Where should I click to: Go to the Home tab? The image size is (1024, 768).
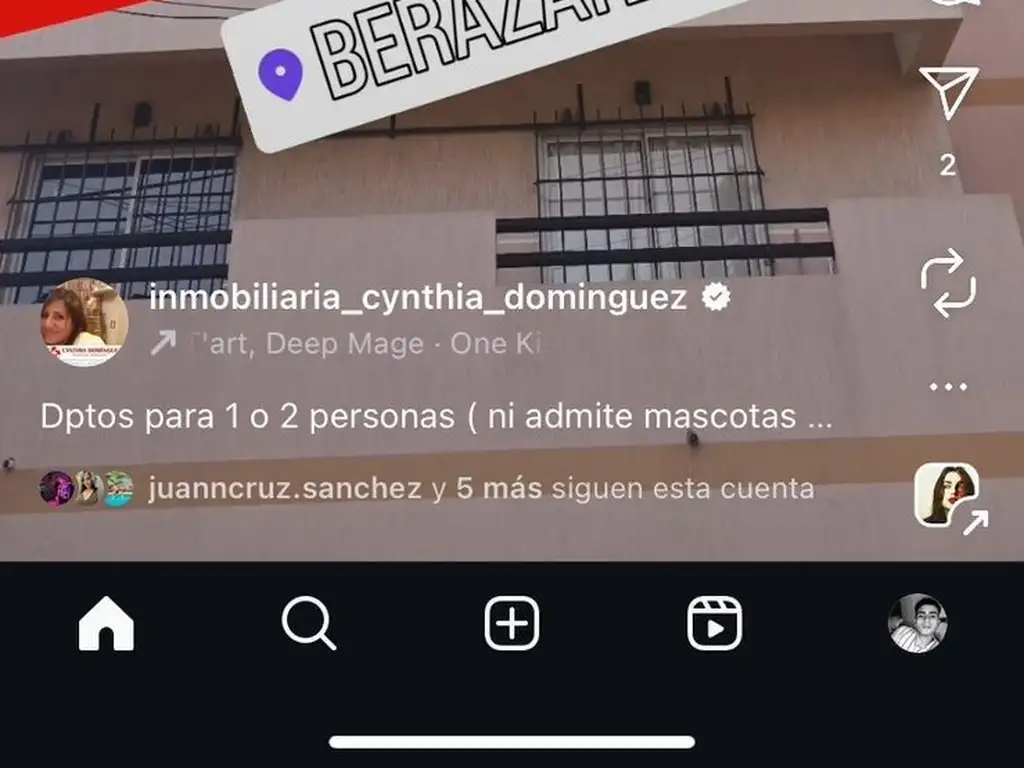point(106,624)
